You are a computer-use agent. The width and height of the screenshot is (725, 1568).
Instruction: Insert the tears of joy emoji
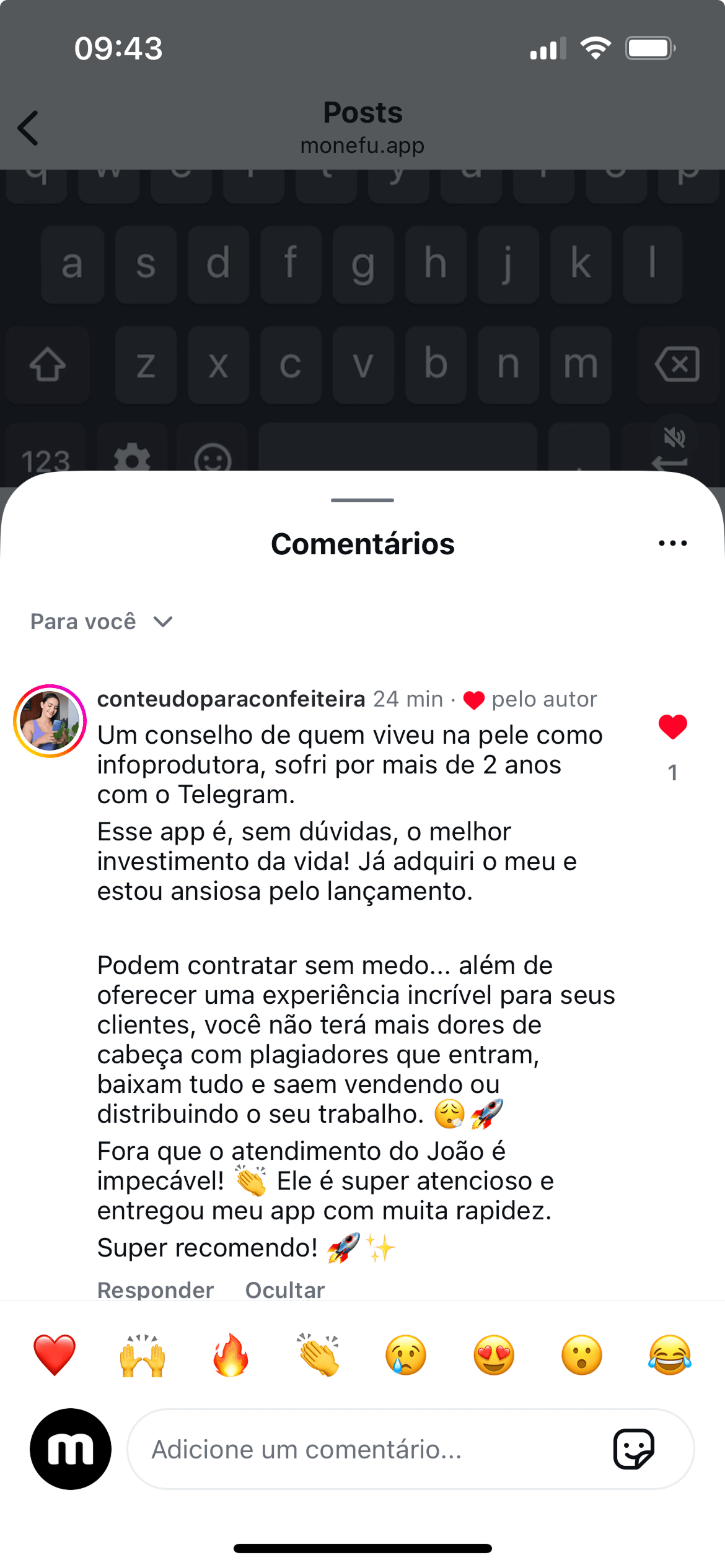(670, 1355)
